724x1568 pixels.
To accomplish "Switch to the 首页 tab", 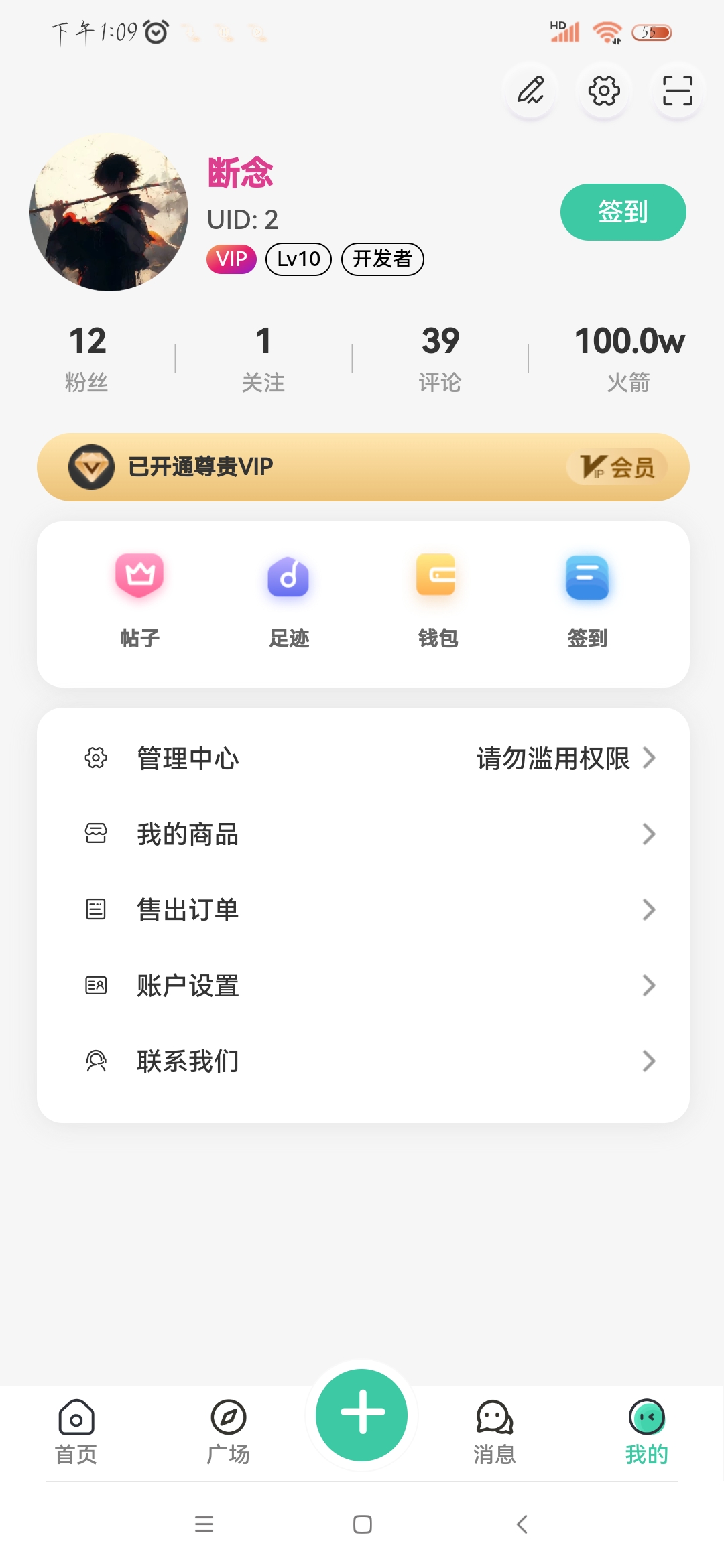I will [76, 1432].
